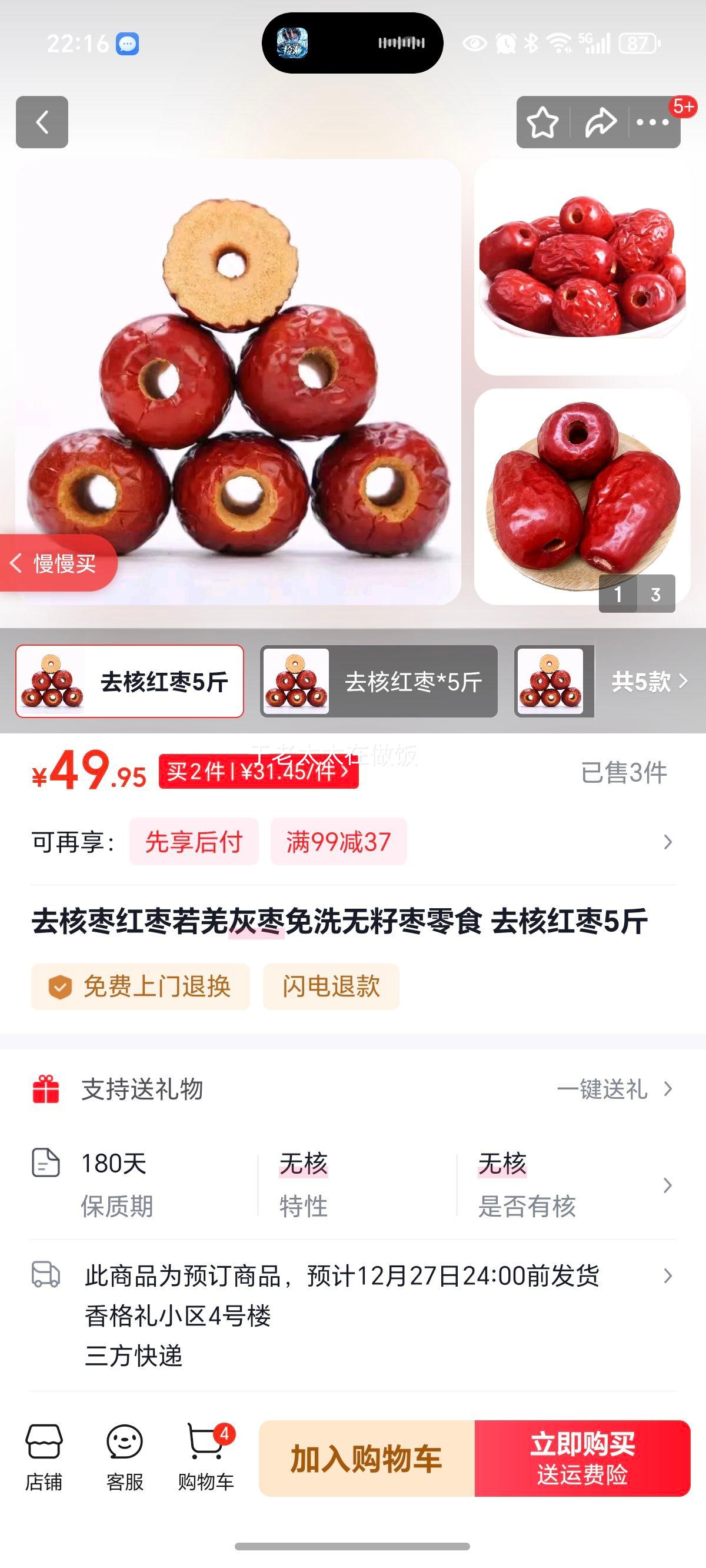Contact 客服 customer service
The height and width of the screenshot is (1568, 706).
click(x=125, y=1457)
